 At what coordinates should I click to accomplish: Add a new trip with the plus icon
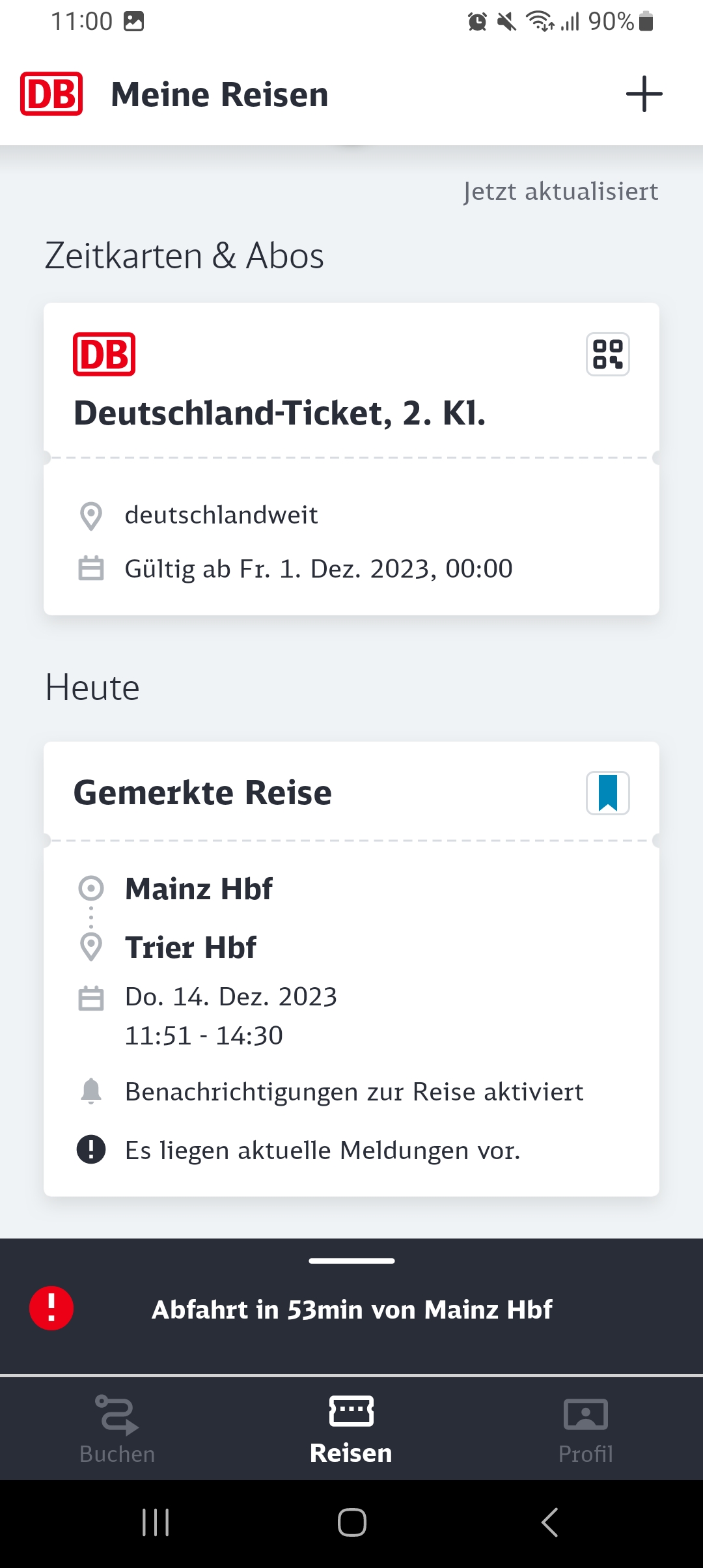(x=644, y=94)
